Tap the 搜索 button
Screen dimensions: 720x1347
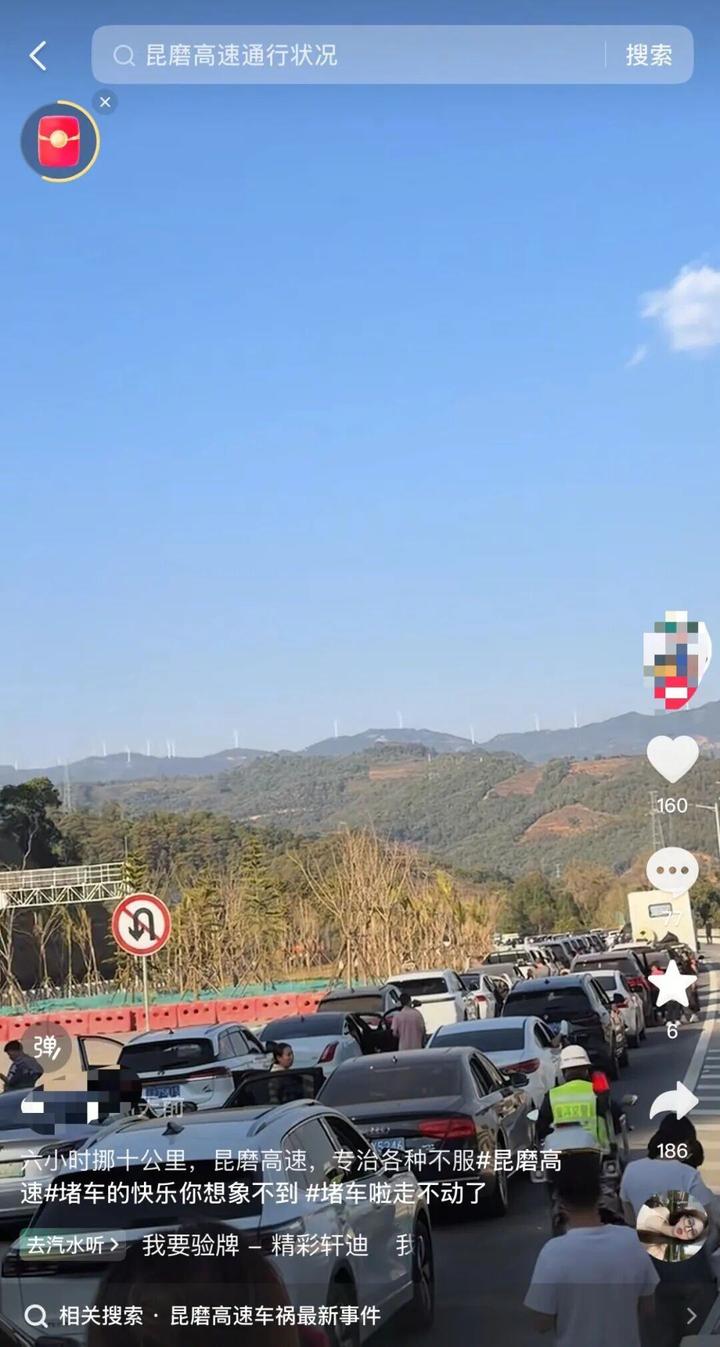[x=648, y=55]
